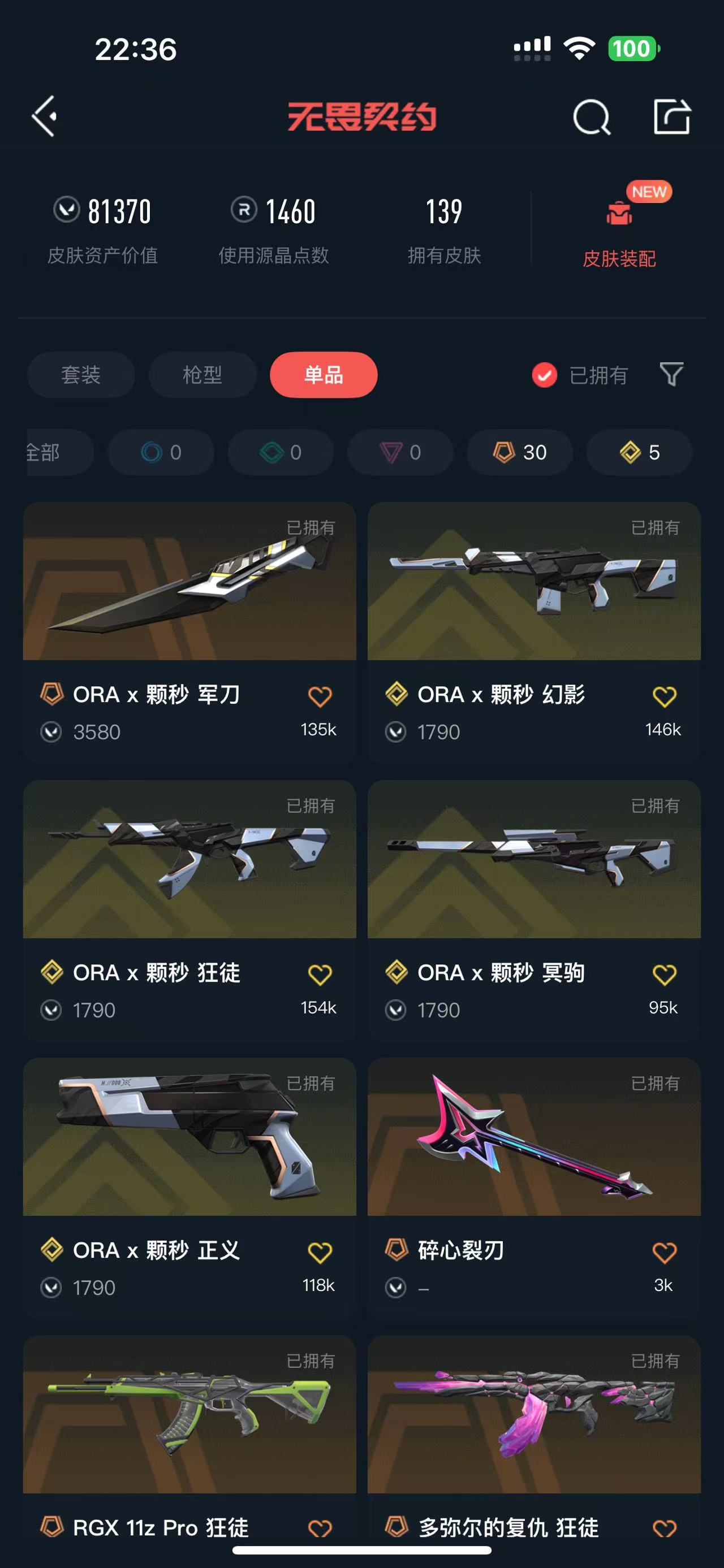Toggle the 已拥有 owned filter checkbox

pos(544,375)
